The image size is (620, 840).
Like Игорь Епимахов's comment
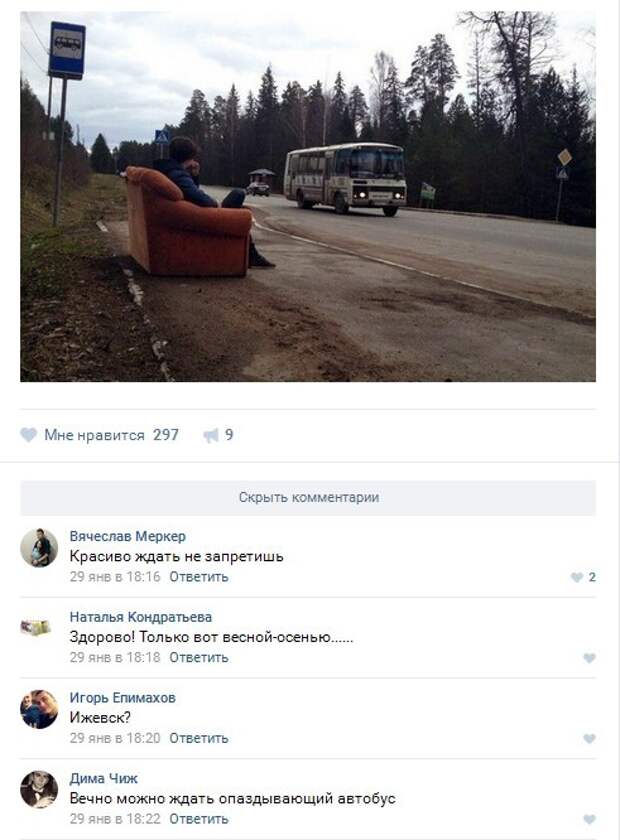[589, 739]
